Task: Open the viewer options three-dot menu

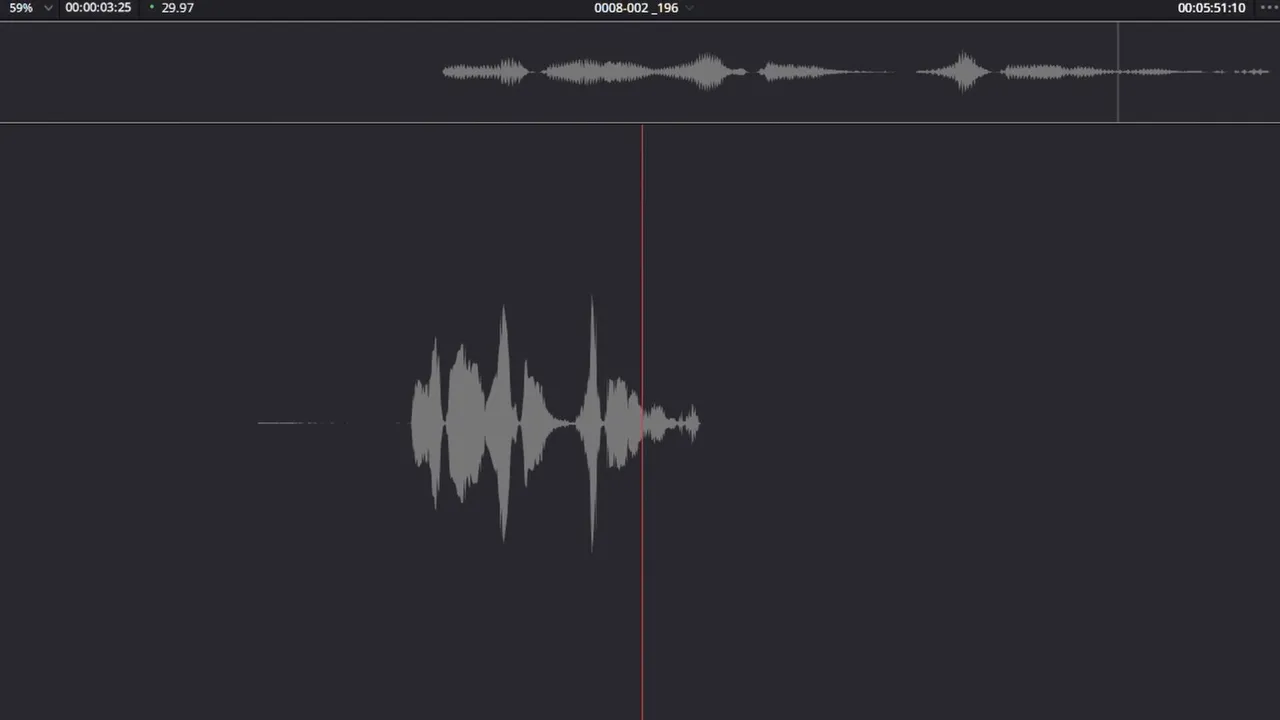Action: point(1268,7)
